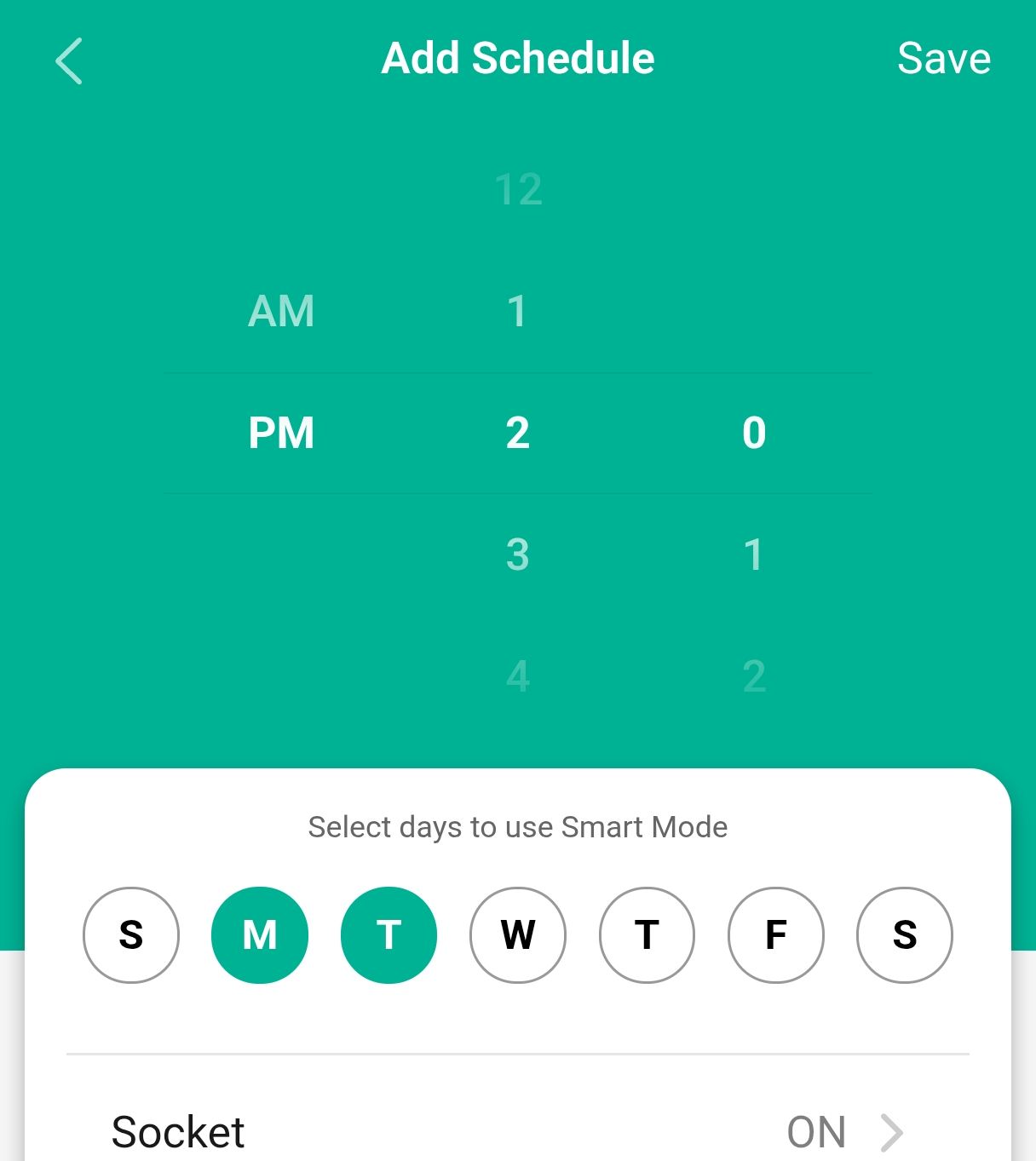
Task: Select hour 1 in the hour column
Action: pyautogui.click(x=517, y=311)
